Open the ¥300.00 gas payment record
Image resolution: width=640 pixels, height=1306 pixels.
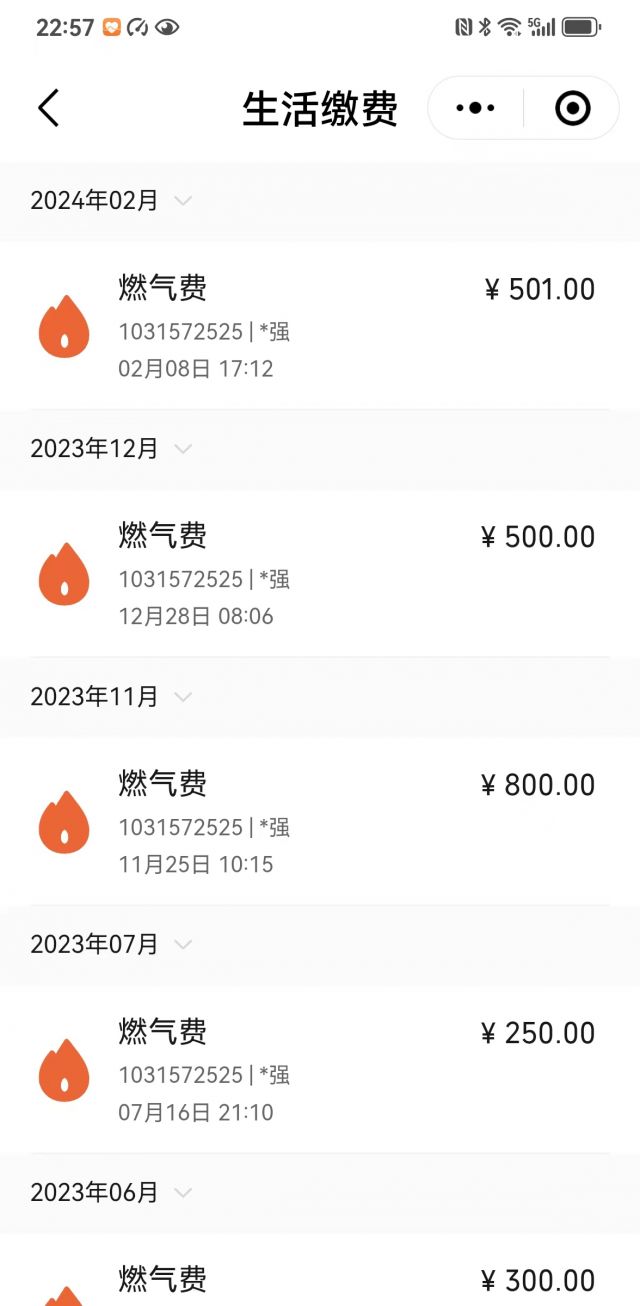pyautogui.click(x=320, y=1270)
